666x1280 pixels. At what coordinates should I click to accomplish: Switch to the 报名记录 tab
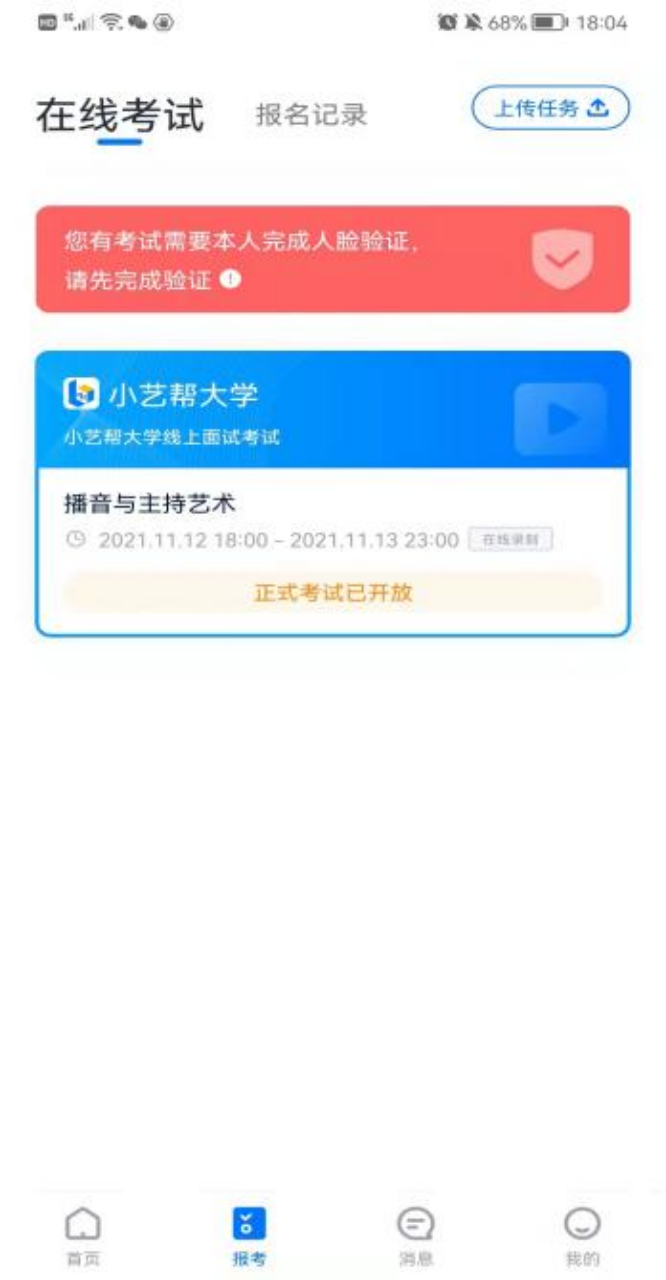pos(311,114)
